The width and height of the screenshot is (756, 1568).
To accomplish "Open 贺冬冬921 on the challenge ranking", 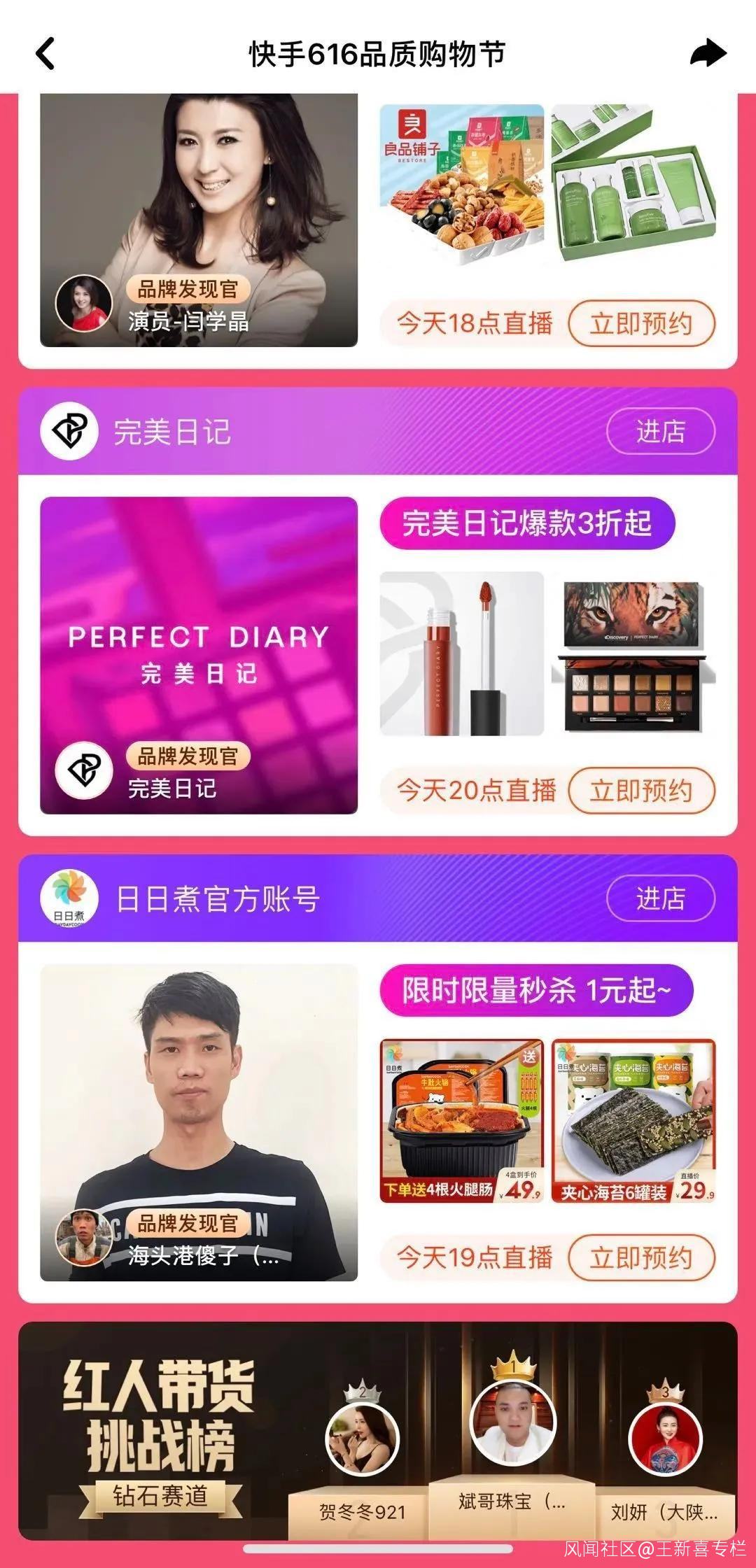I will 363,1441.
